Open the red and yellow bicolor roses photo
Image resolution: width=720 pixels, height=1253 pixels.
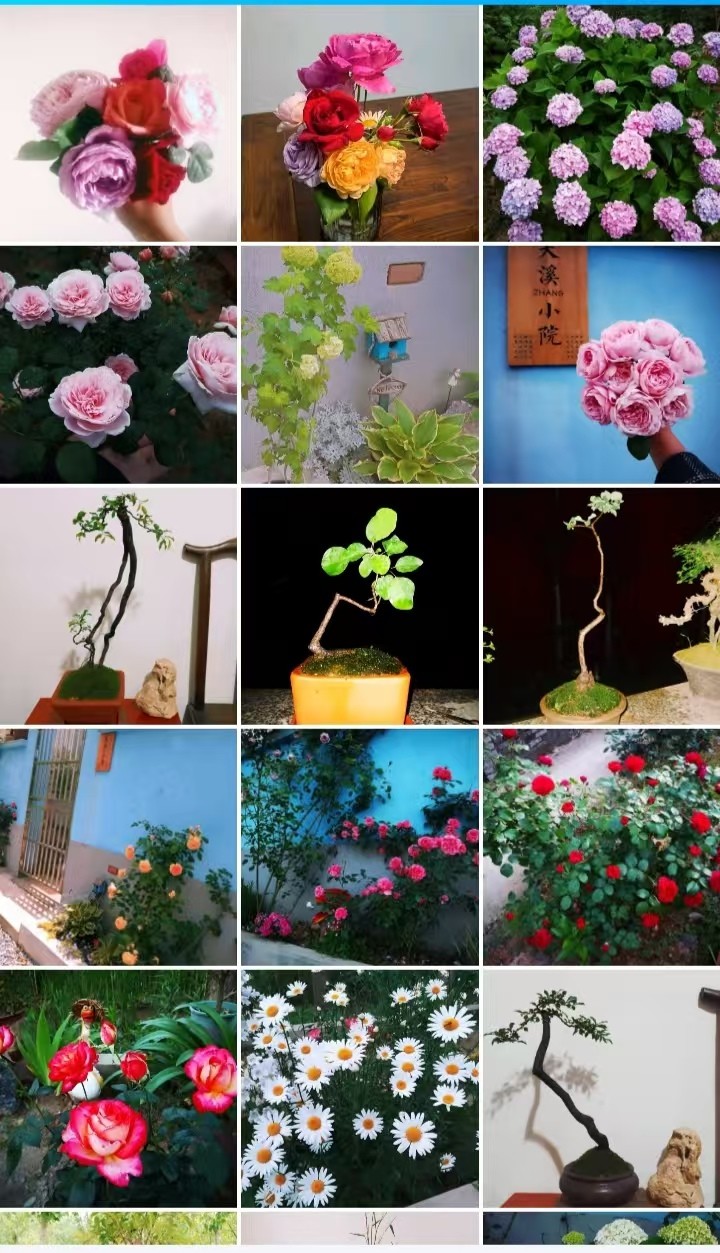coord(118,1088)
